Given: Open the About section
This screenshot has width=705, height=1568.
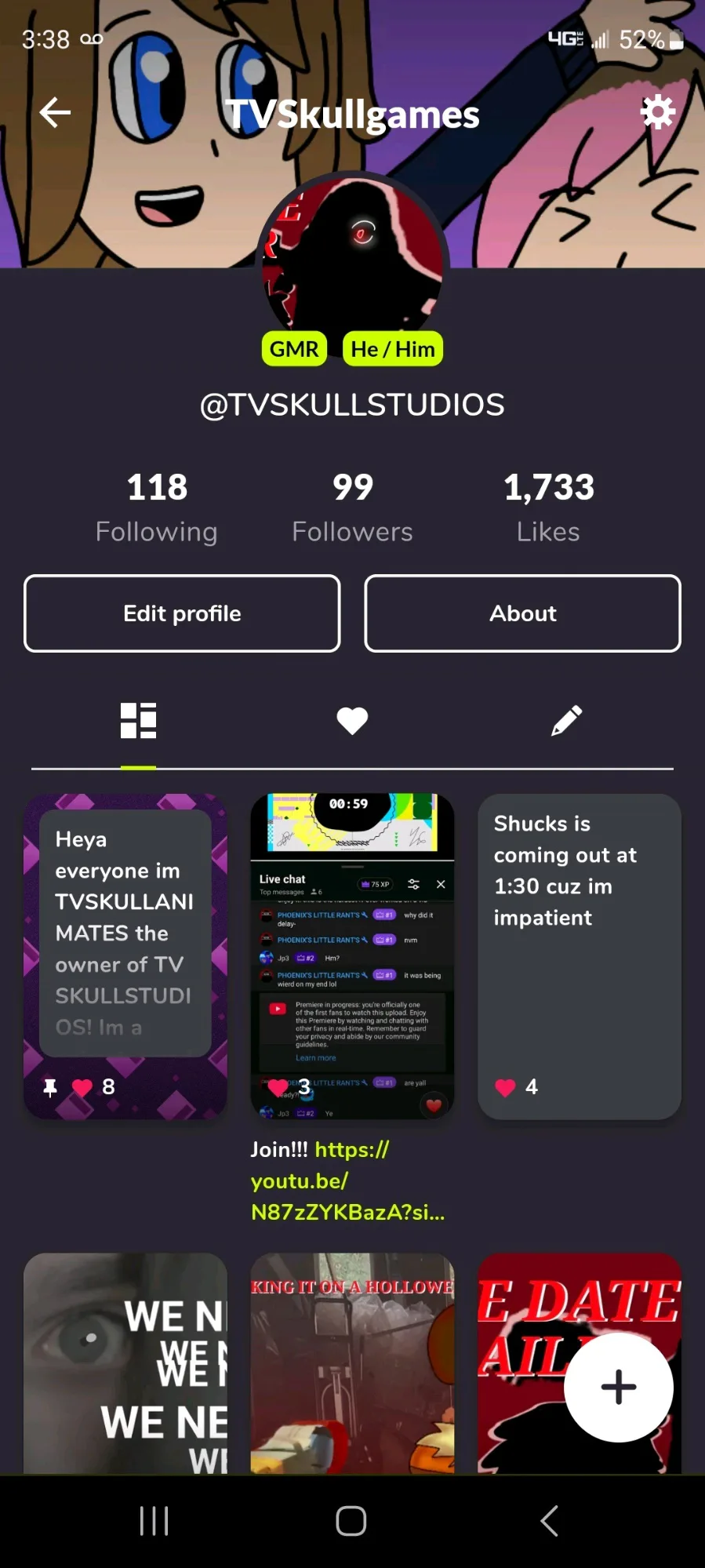Looking at the screenshot, I should click(x=522, y=613).
